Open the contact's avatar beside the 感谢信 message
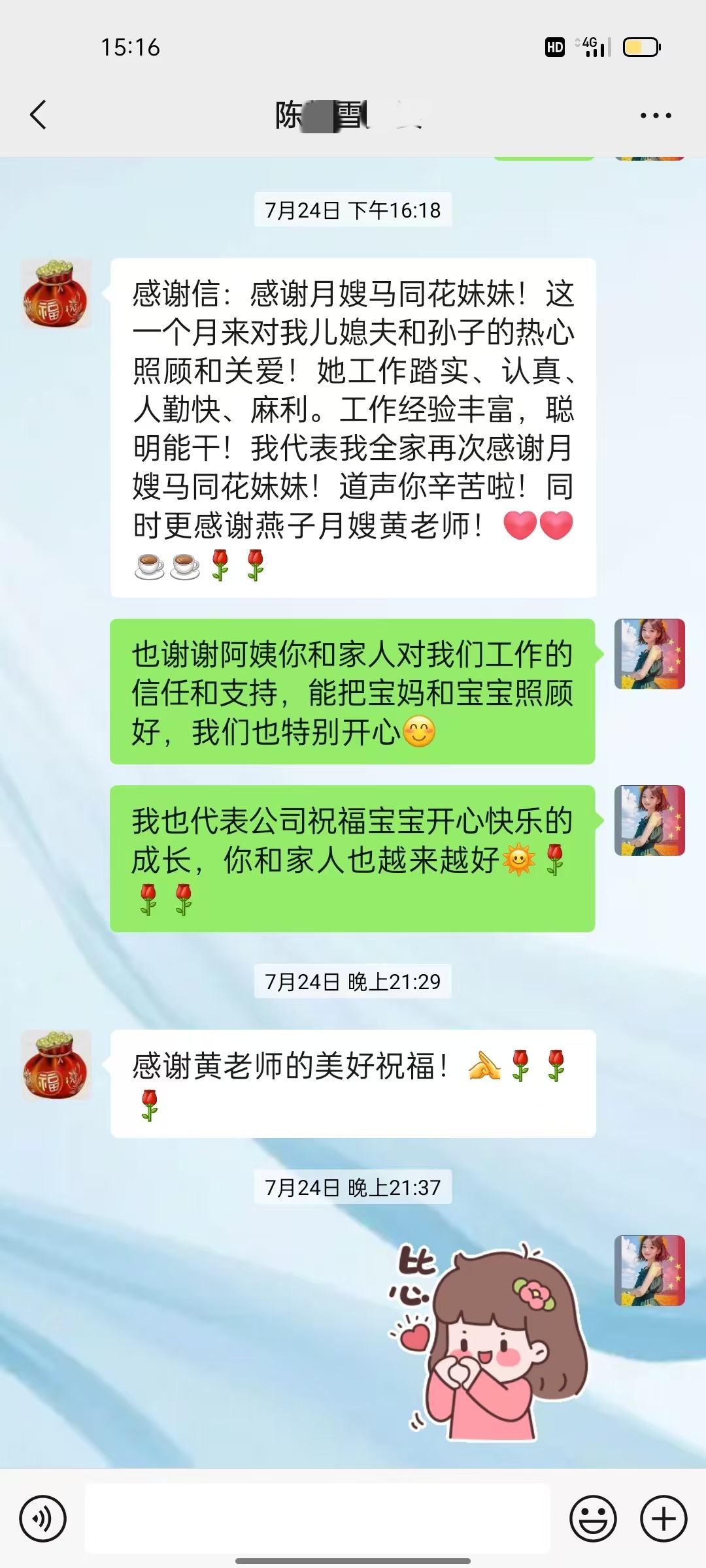Image resolution: width=706 pixels, height=1568 pixels. click(x=56, y=293)
